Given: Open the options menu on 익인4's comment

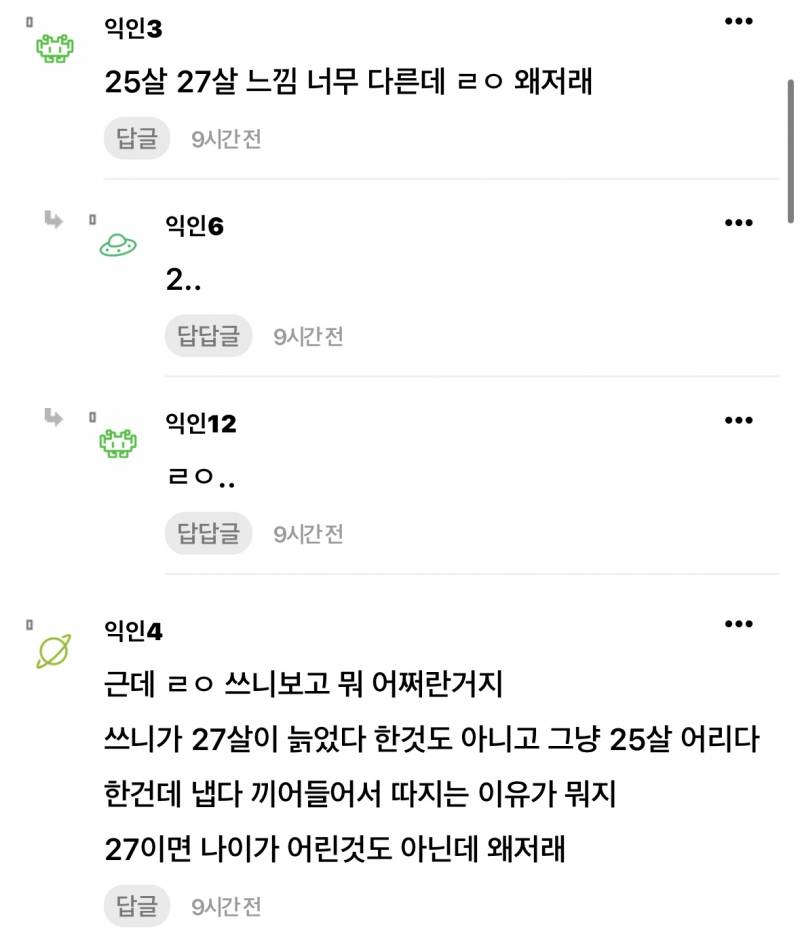Looking at the screenshot, I should point(738,622).
